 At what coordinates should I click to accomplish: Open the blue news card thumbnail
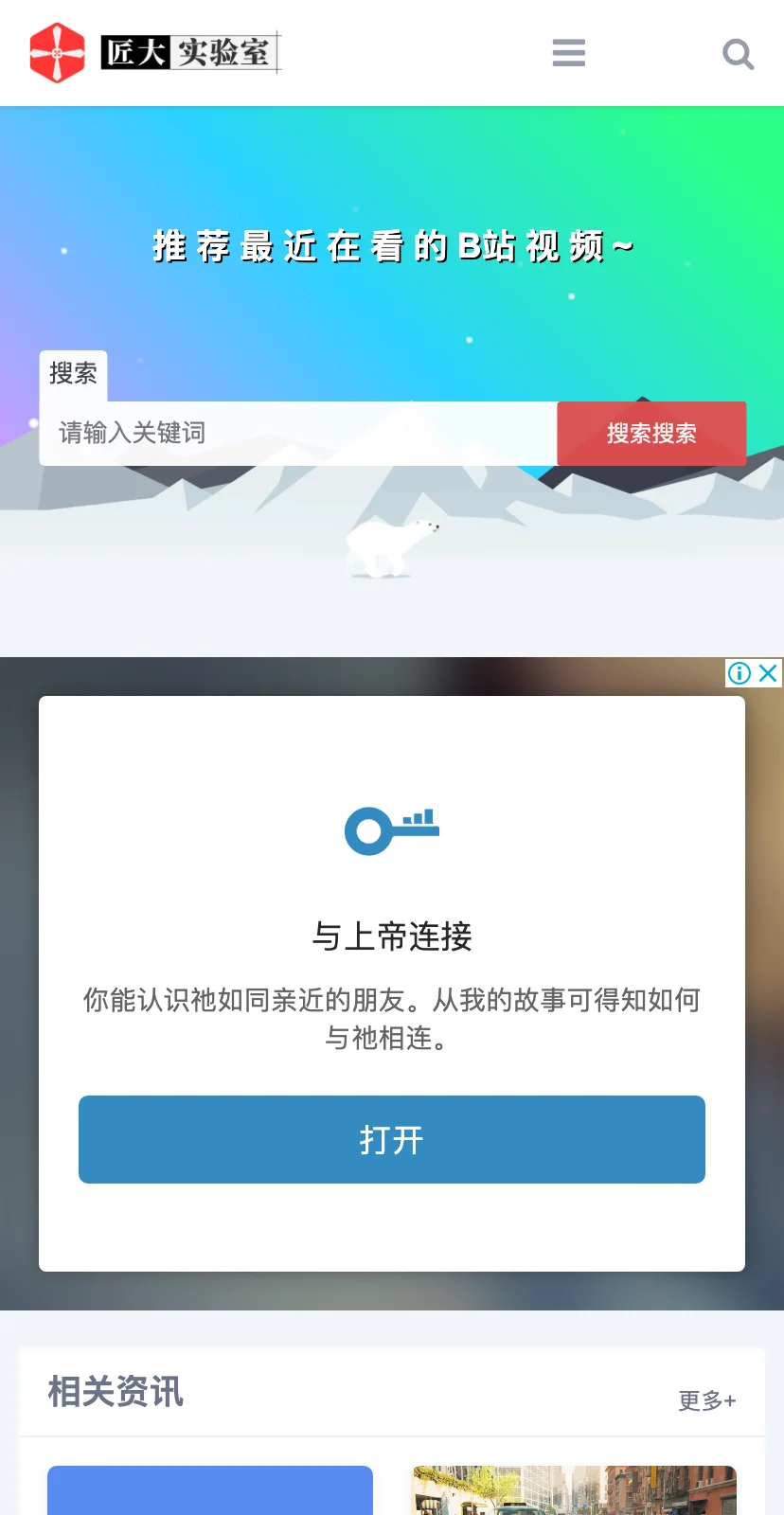click(x=210, y=1491)
